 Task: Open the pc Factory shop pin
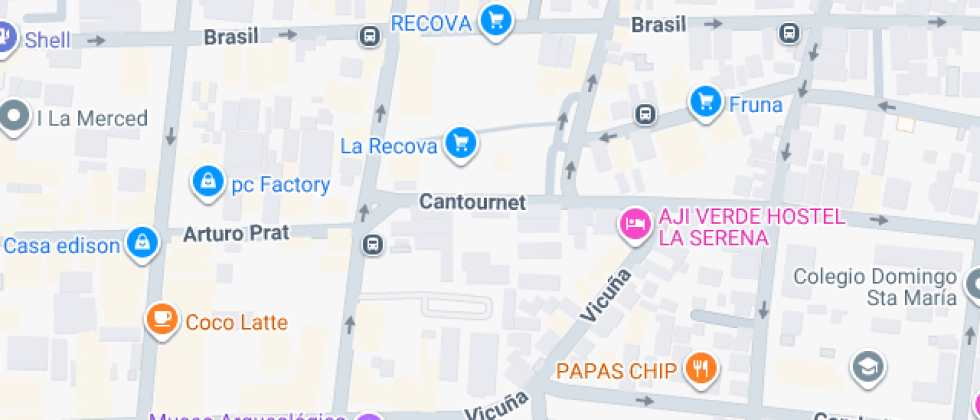pos(206,182)
